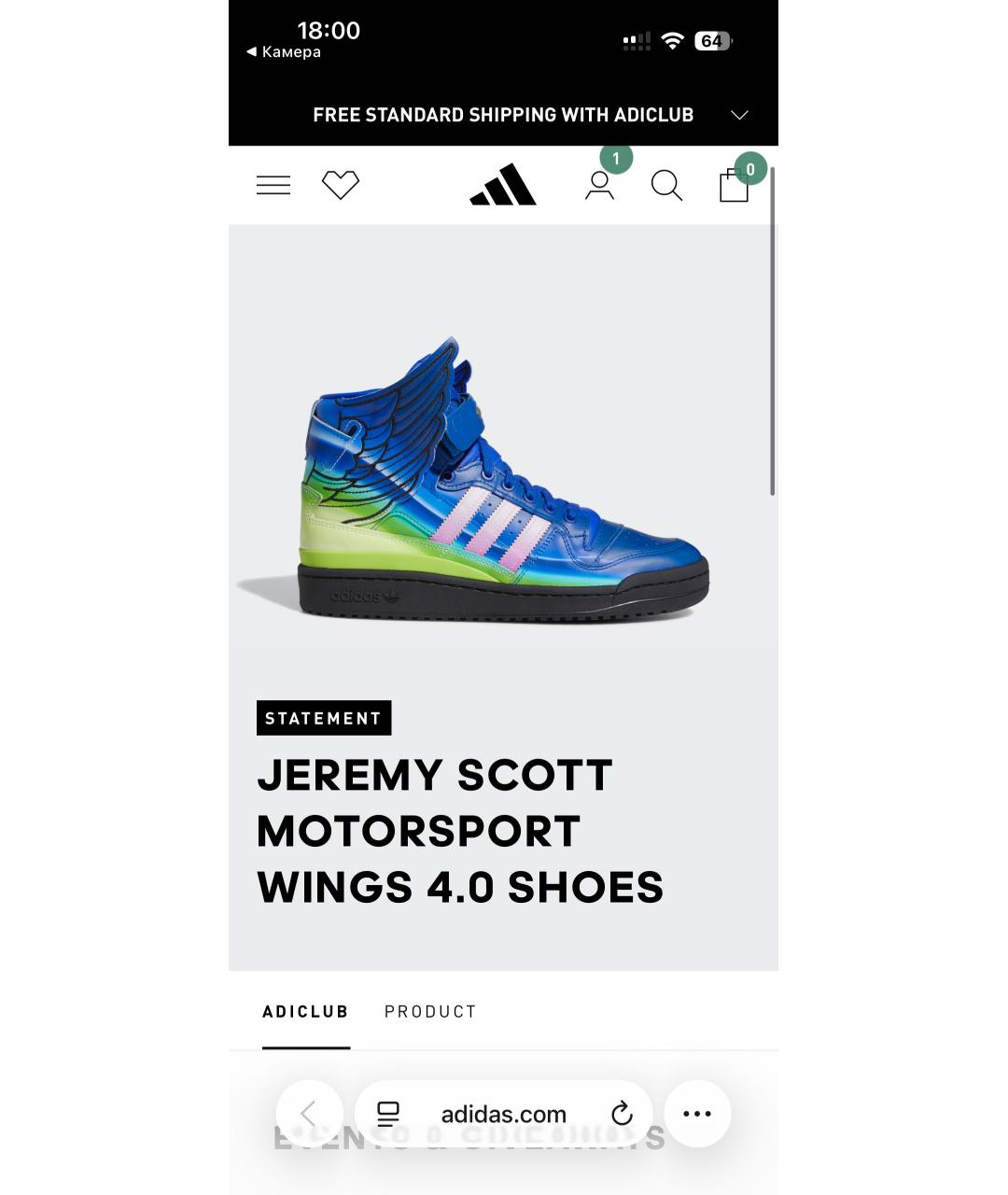Click the account notification badge showing 1
Screen dimensions: 1008x1195
point(616,159)
